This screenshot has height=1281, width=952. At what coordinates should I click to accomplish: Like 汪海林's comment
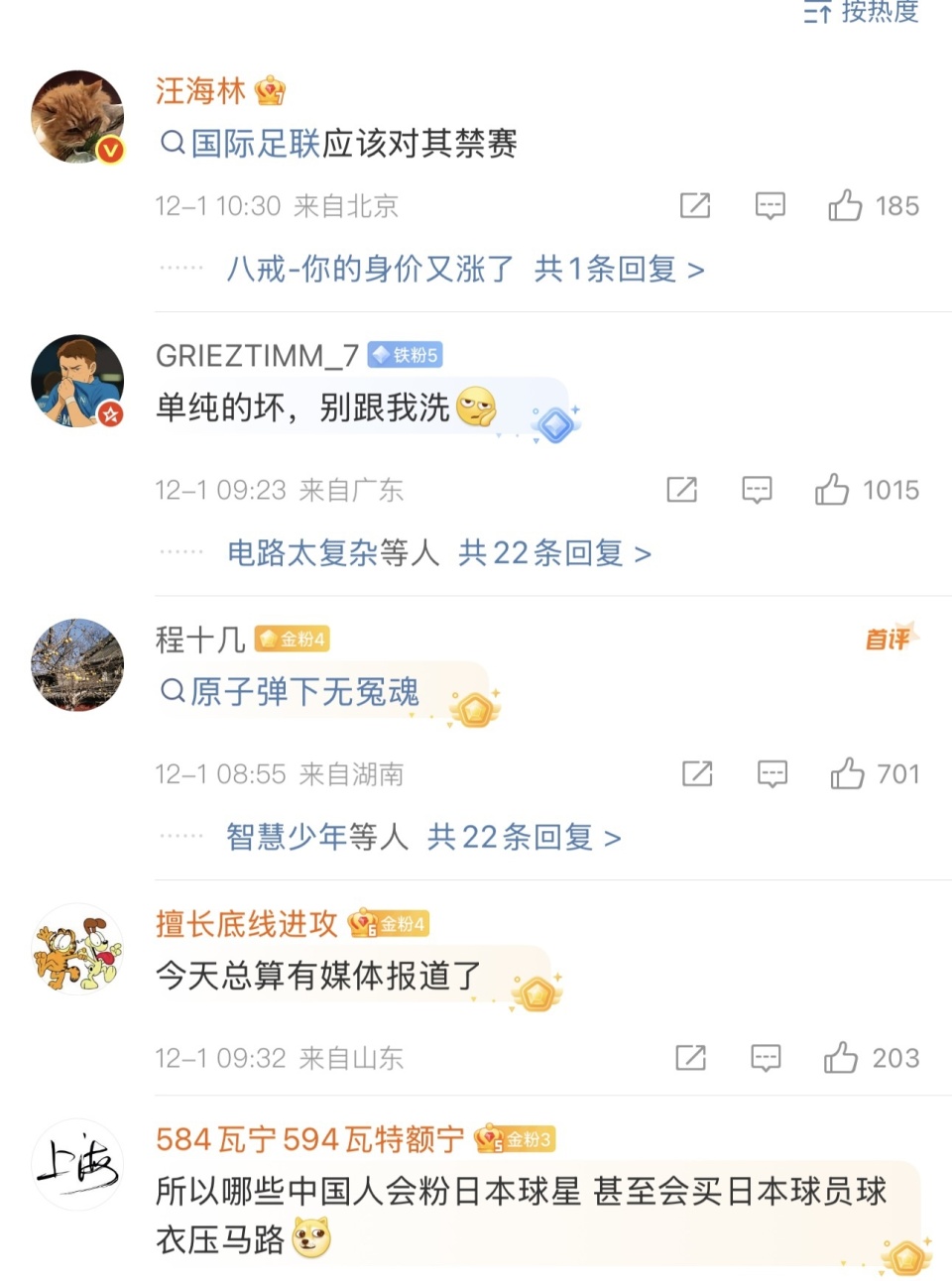[x=845, y=206]
